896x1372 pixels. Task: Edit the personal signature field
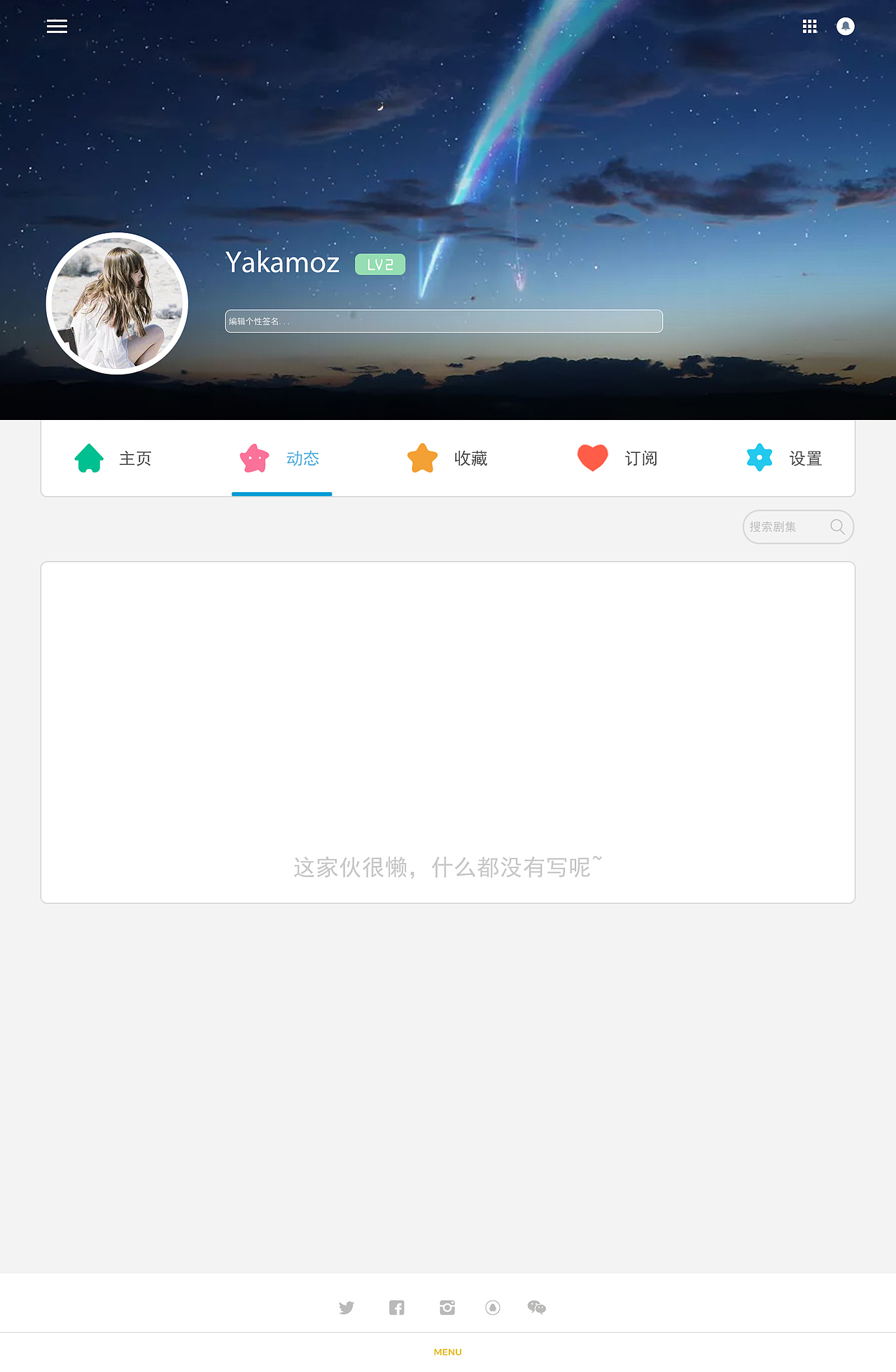coord(443,321)
